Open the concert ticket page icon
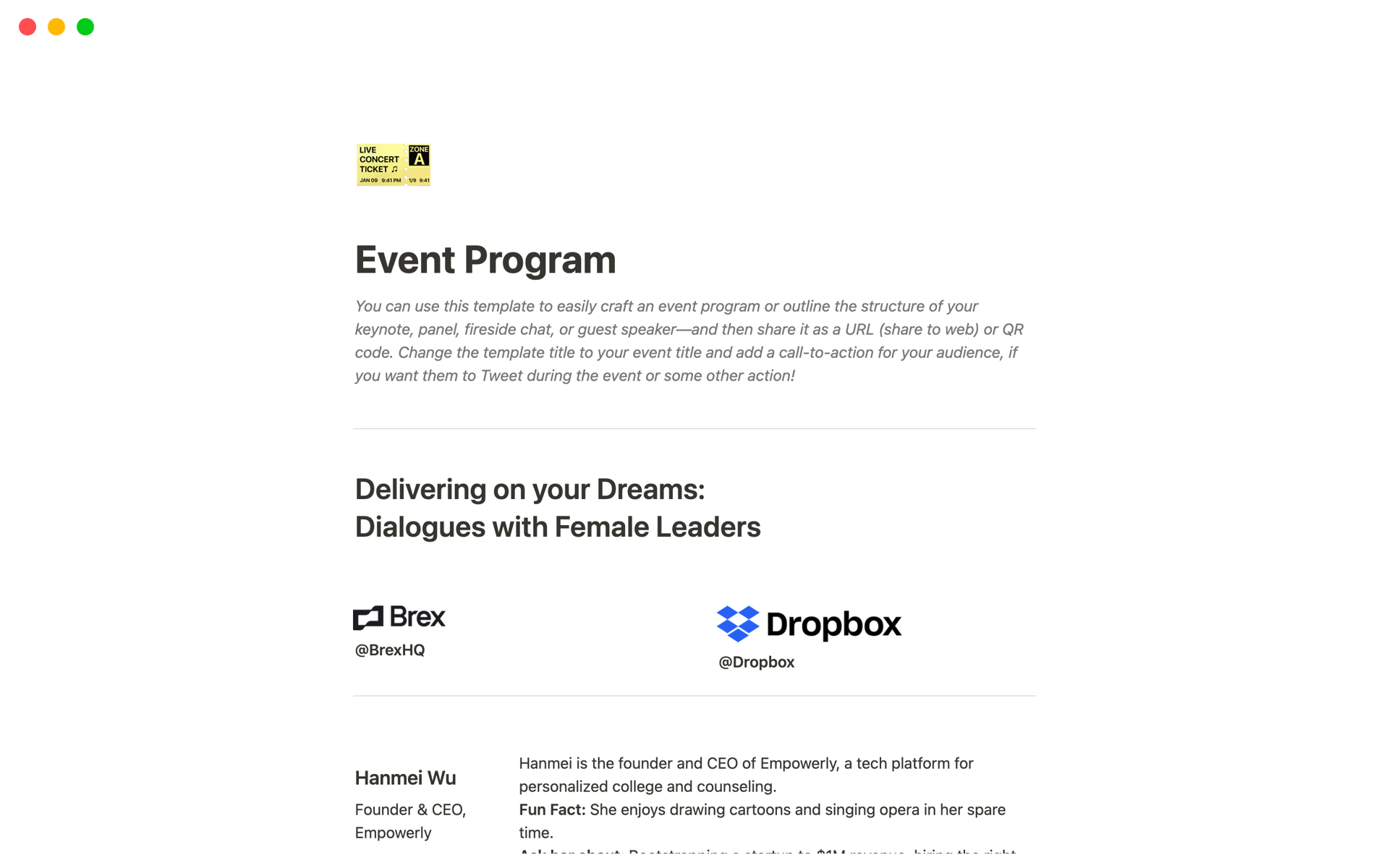 [x=393, y=165]
